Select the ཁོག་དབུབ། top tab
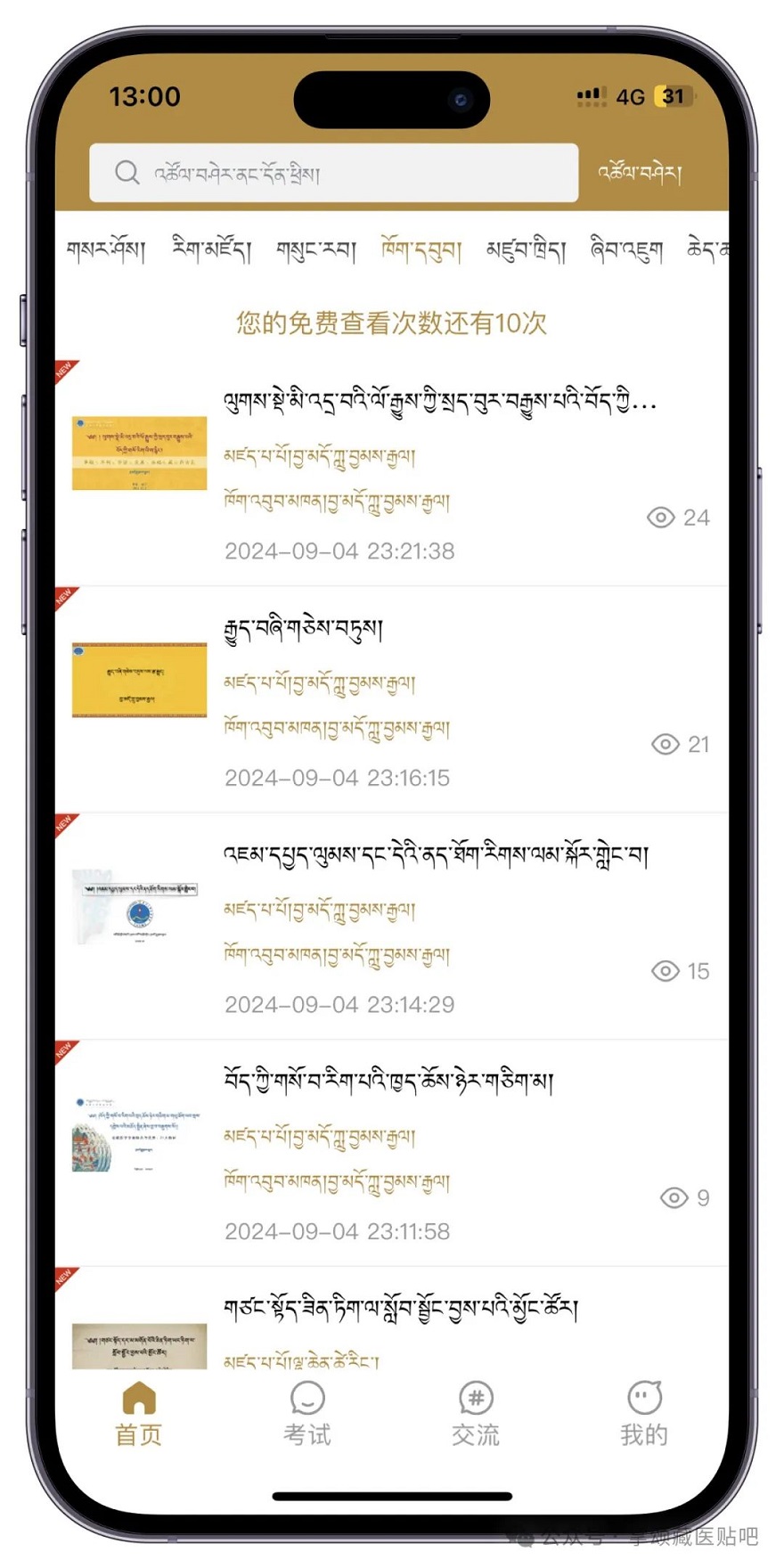784x1568 pixels. click(x=421, y=250)
